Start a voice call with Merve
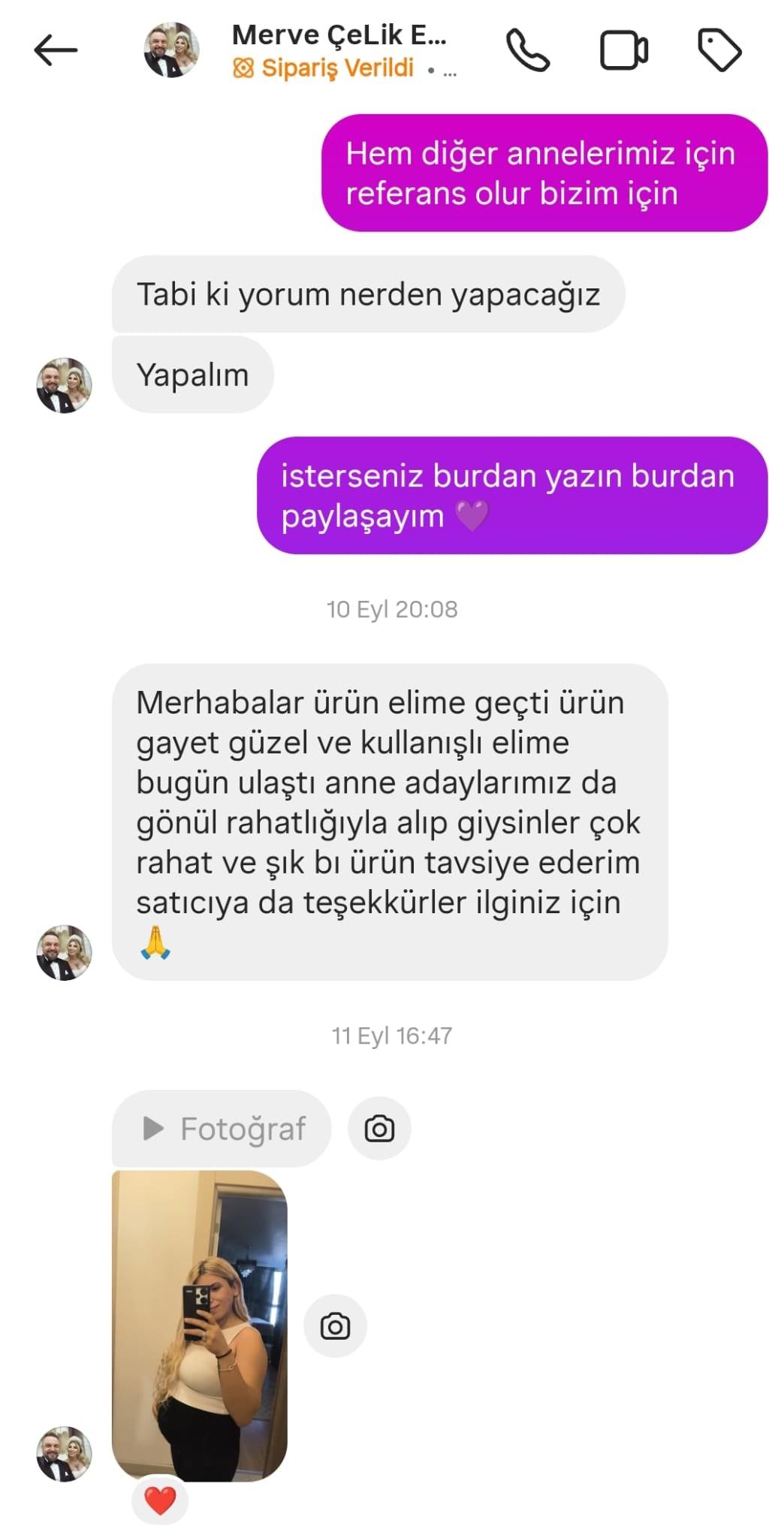 click(528, 51)
